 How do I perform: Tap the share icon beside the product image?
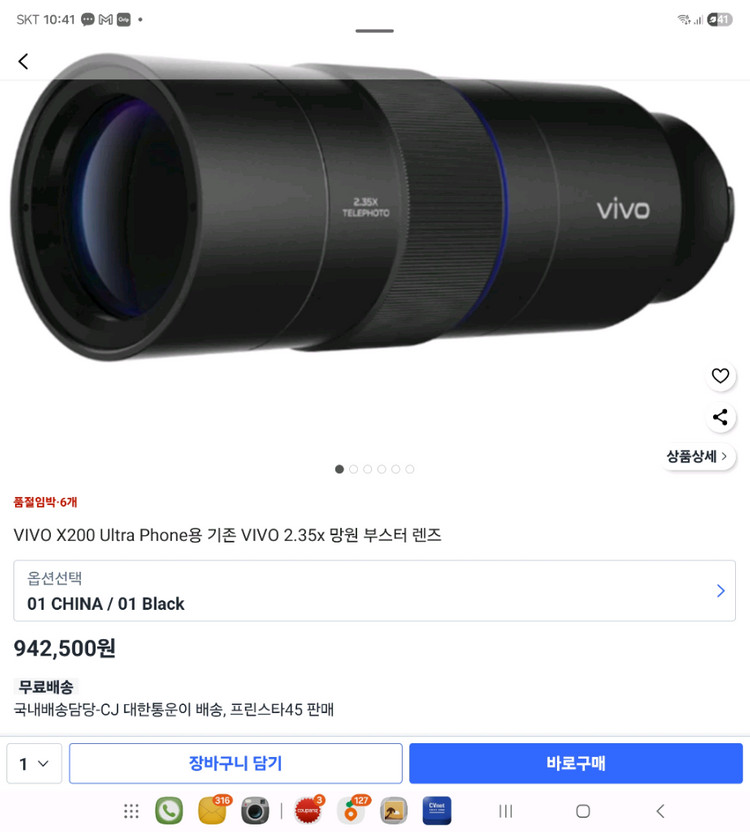(x=720, y=417)
